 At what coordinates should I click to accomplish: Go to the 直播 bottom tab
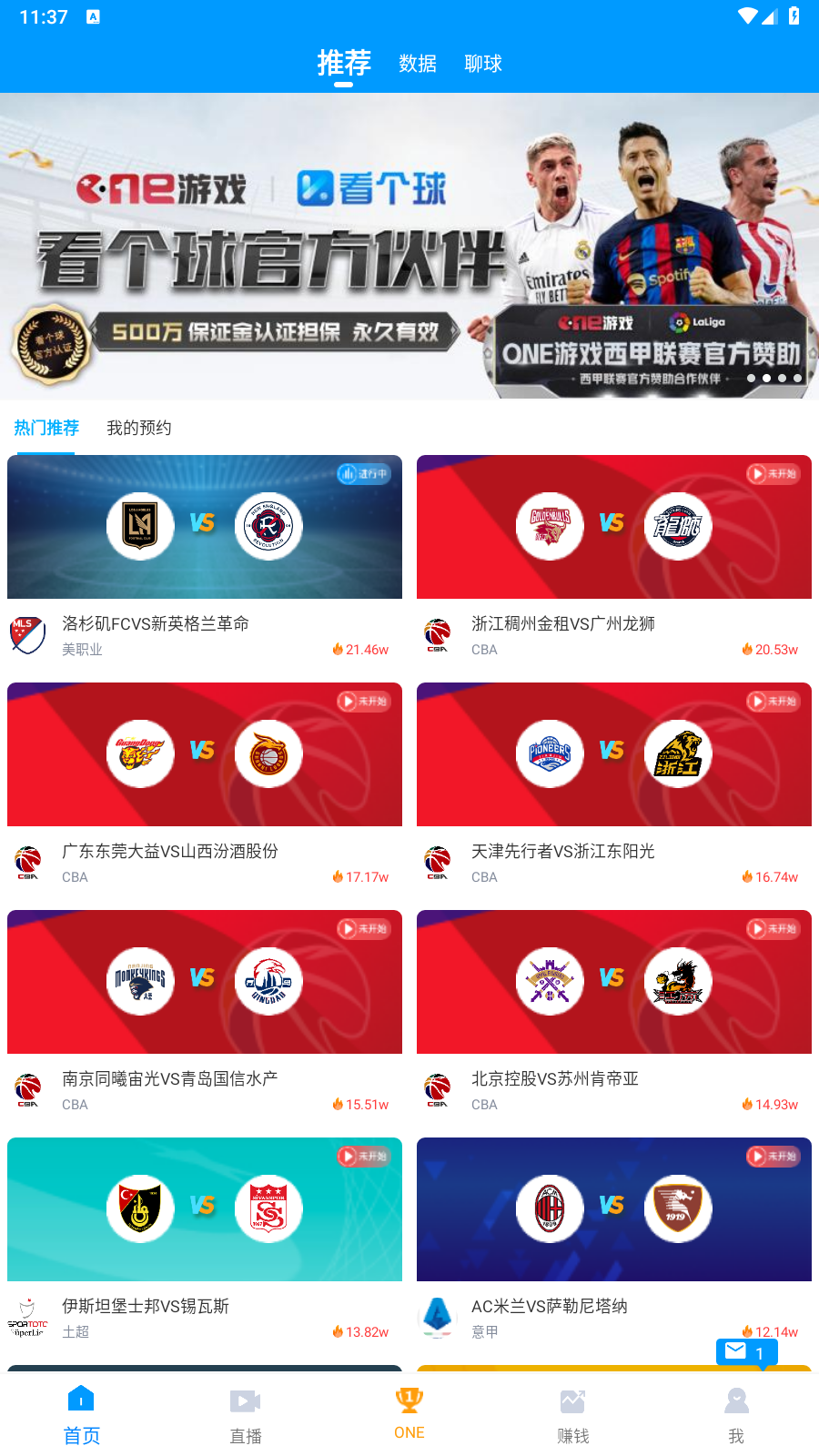pos(246,1415)
